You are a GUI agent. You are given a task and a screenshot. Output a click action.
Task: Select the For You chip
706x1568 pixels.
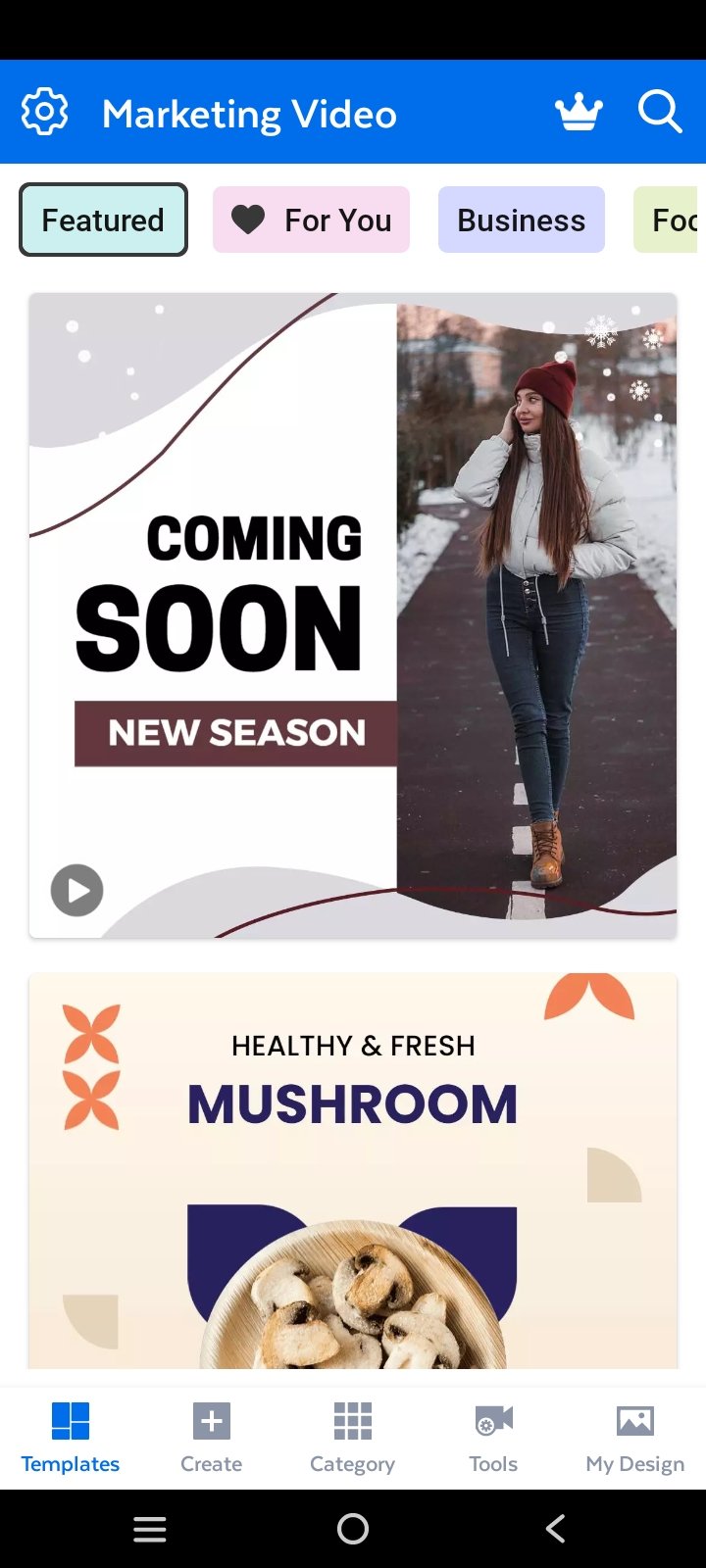311,220
